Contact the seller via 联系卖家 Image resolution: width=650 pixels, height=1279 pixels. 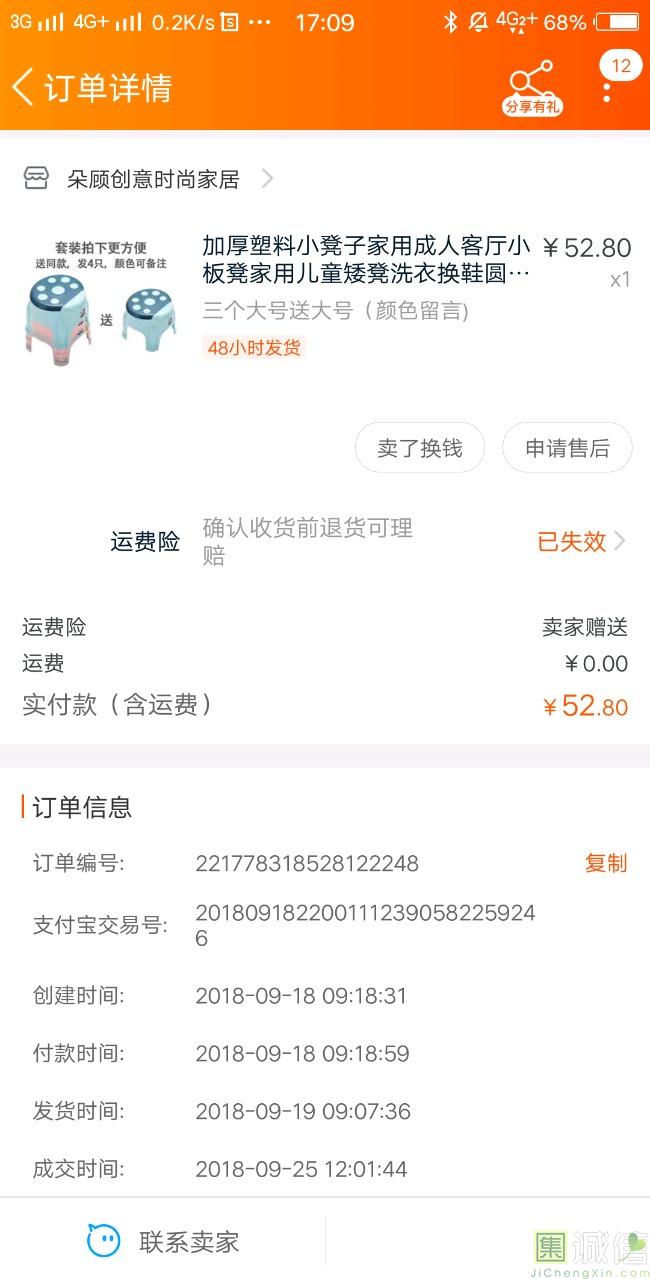163,1242
